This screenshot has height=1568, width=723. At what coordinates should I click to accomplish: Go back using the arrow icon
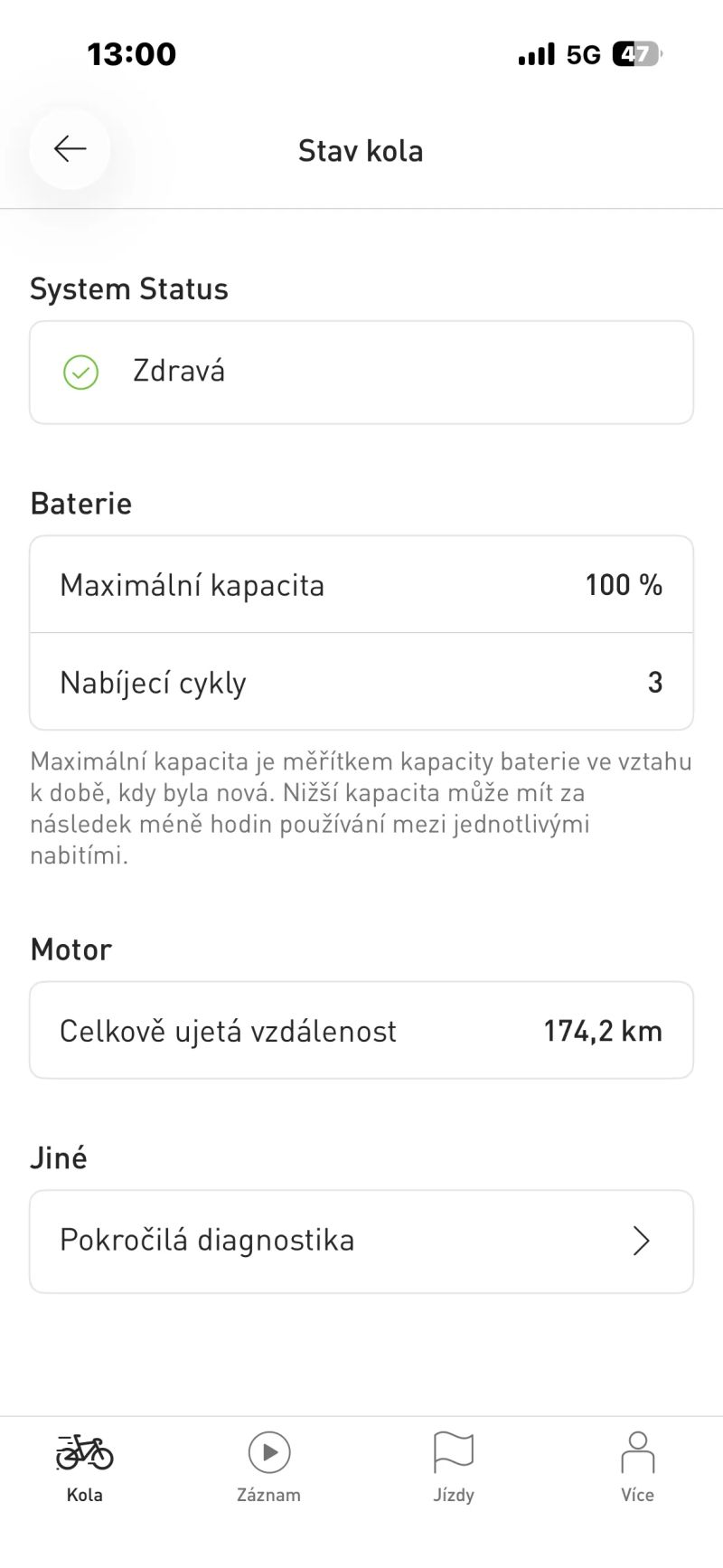[70, 149]
